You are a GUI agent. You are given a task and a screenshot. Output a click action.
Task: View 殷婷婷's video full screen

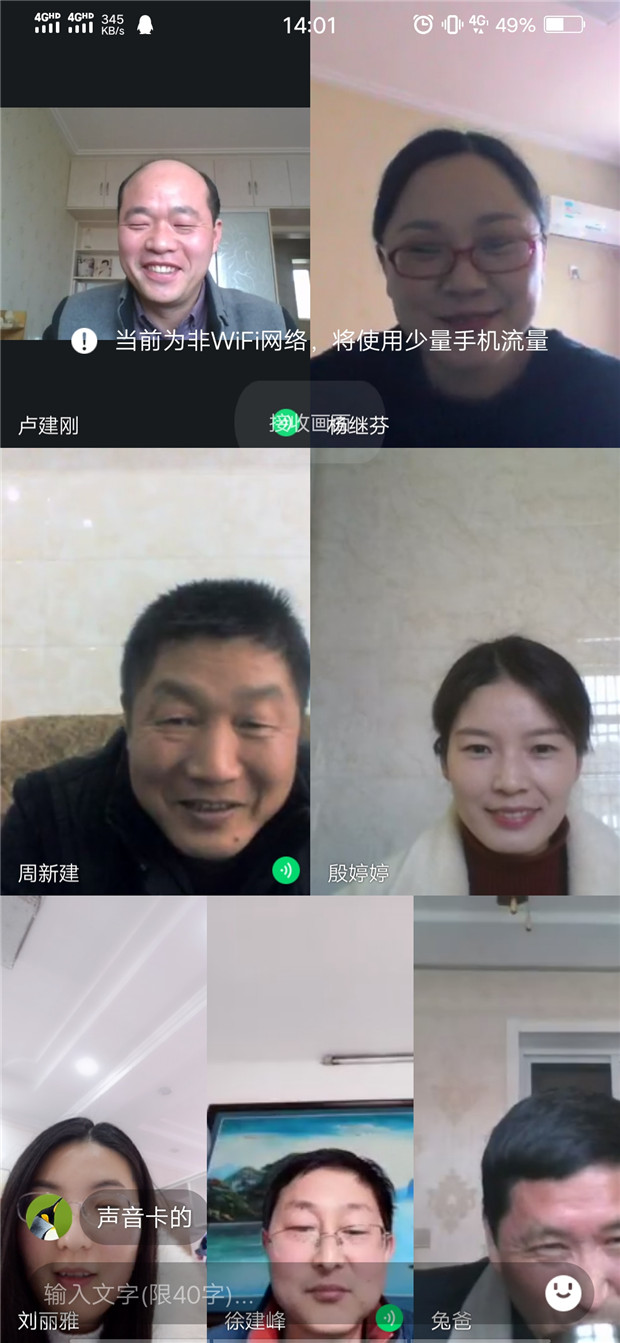point(465,670)
